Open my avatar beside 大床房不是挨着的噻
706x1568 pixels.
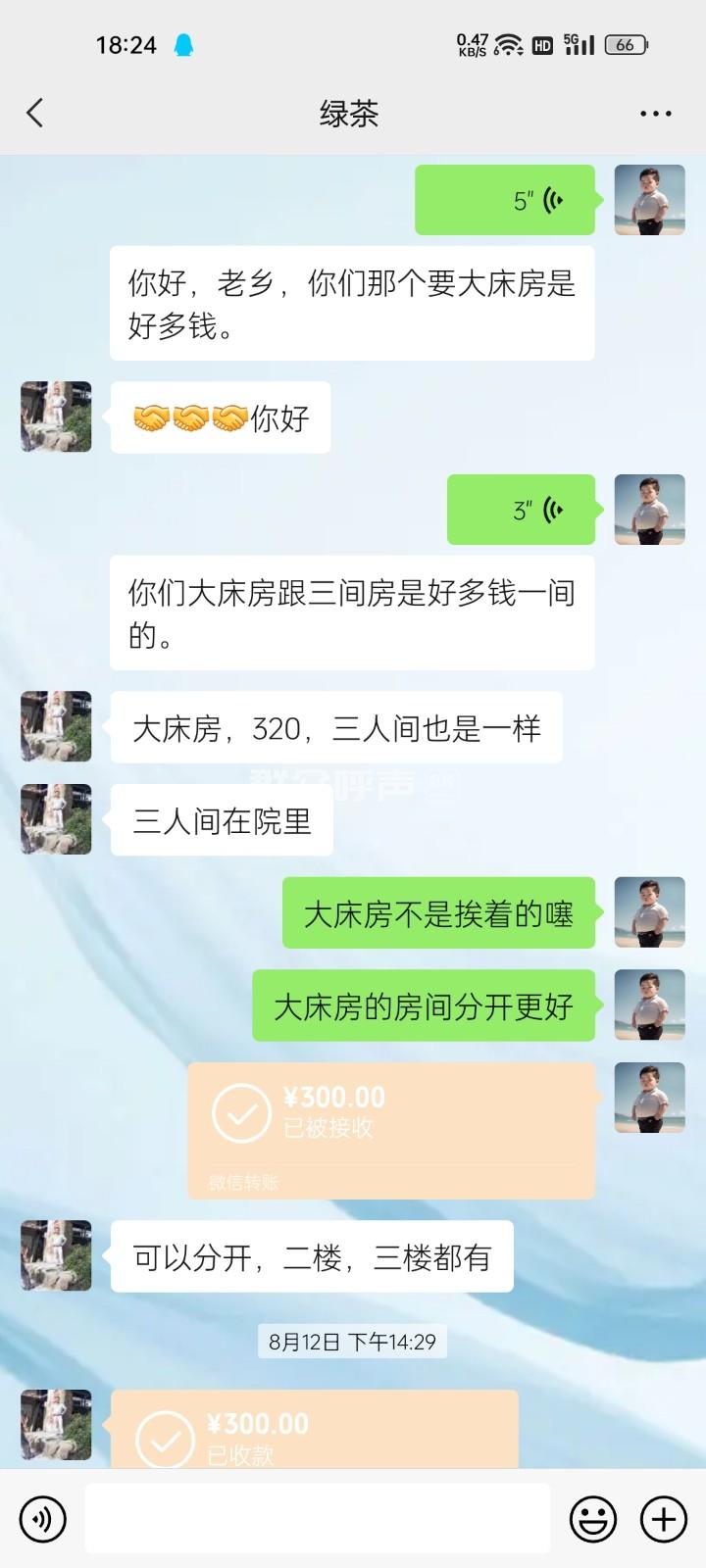(649, 912)
